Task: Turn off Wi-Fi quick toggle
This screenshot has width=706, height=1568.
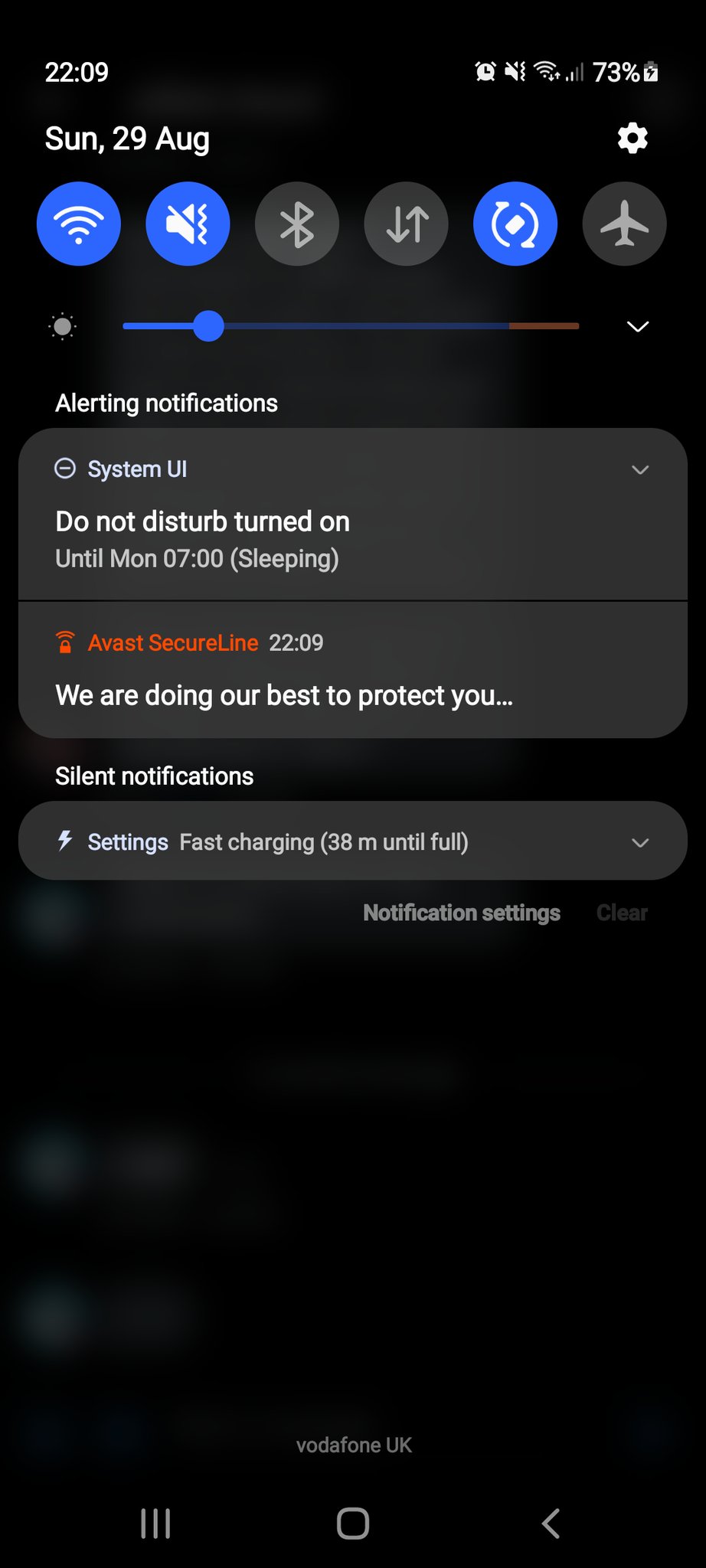Action: [x=79, y=224]
